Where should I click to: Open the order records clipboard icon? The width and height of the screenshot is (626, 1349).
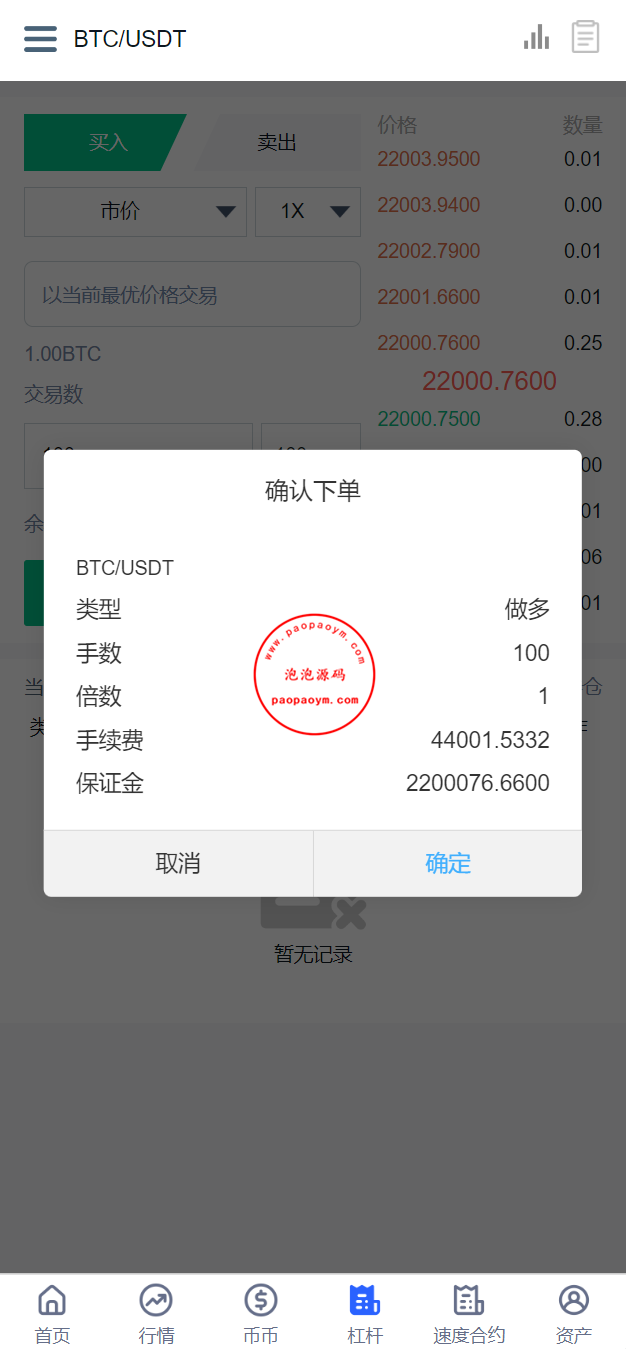[x=585, y=38]
